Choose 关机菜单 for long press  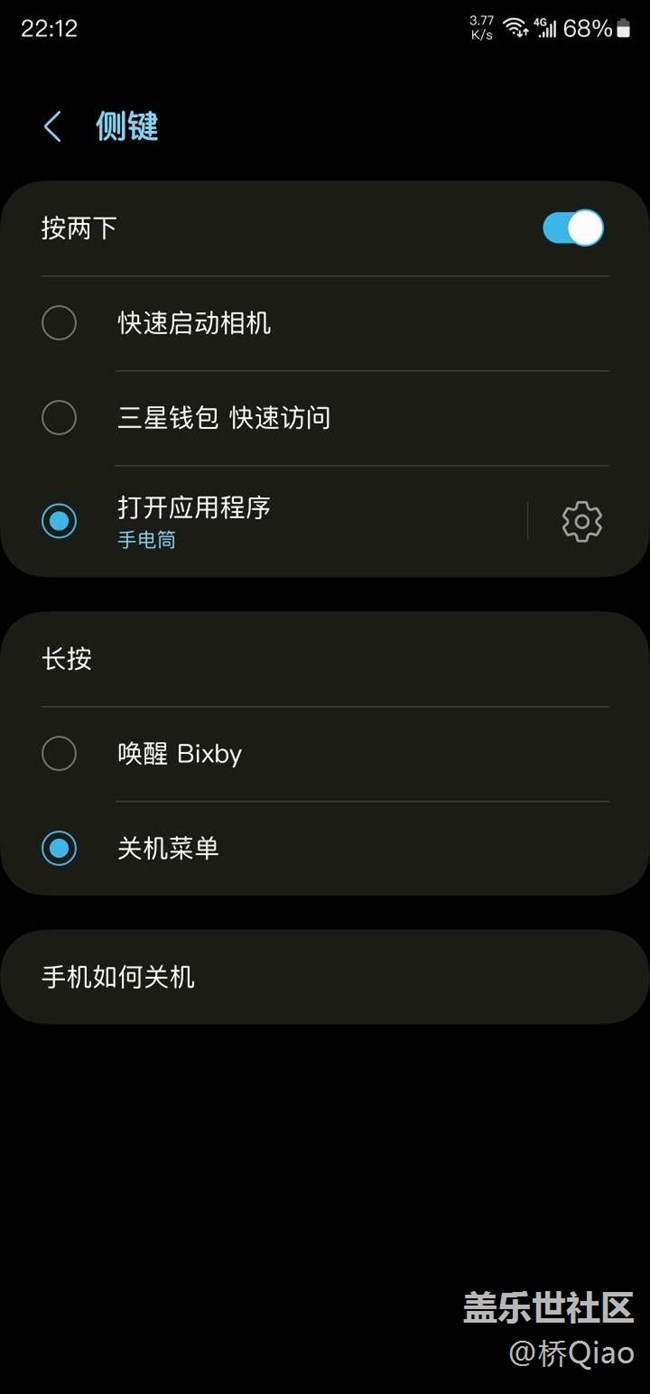pyautogui.click(x=59, y=848)
